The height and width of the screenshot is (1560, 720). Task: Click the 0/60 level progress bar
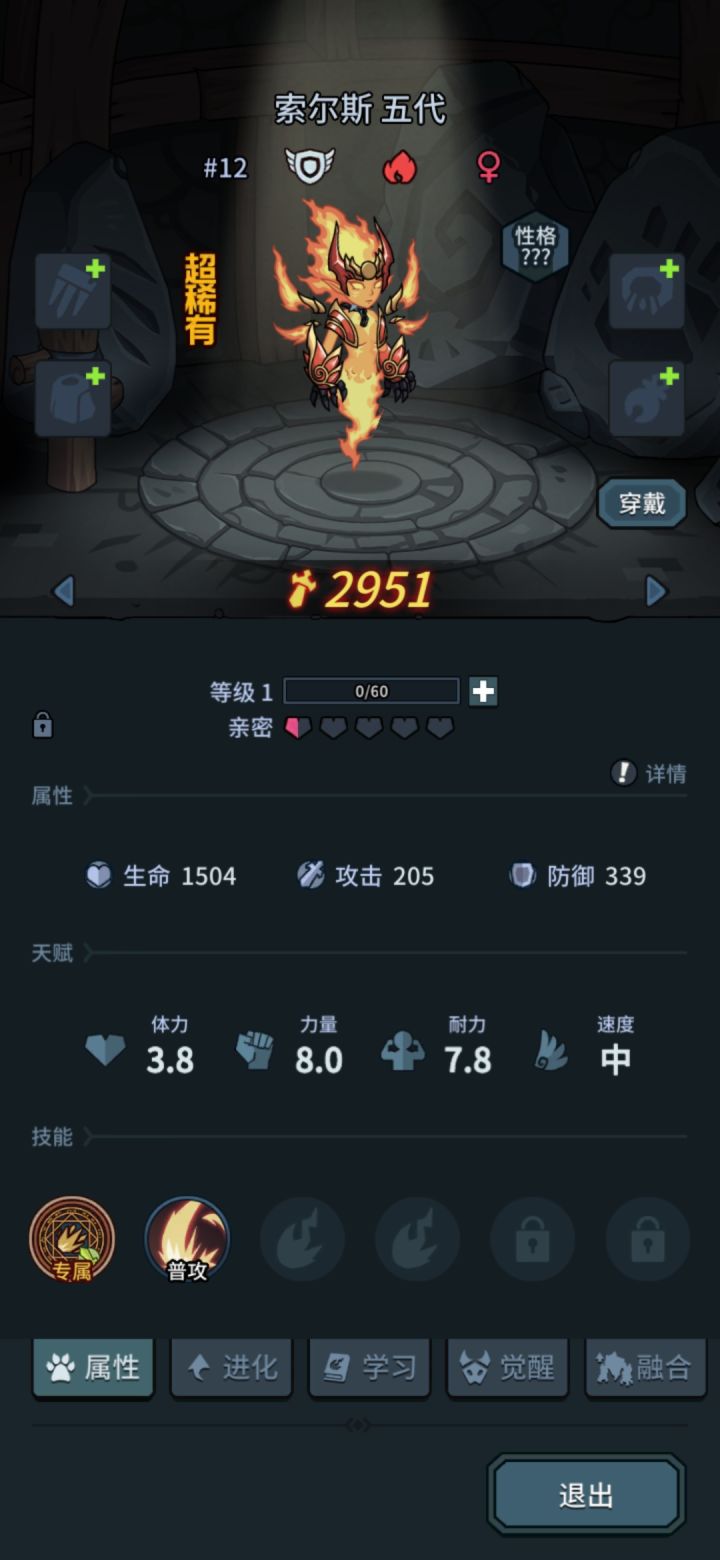pyautogui.click(x=370, y=691)
